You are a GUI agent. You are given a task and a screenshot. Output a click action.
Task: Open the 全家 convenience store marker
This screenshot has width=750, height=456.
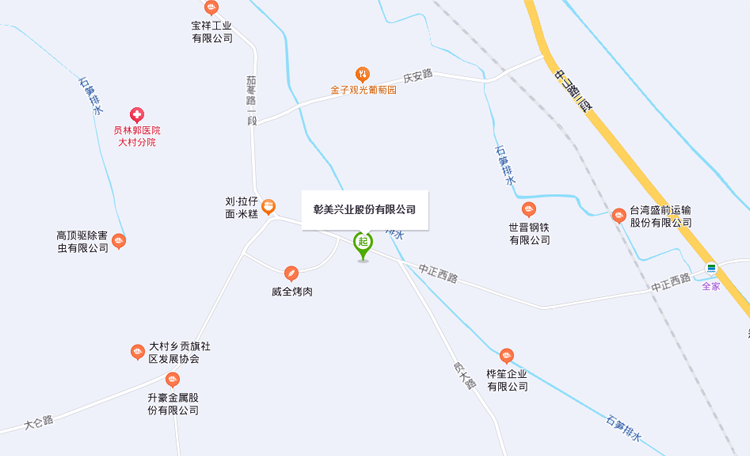(710, 269)
